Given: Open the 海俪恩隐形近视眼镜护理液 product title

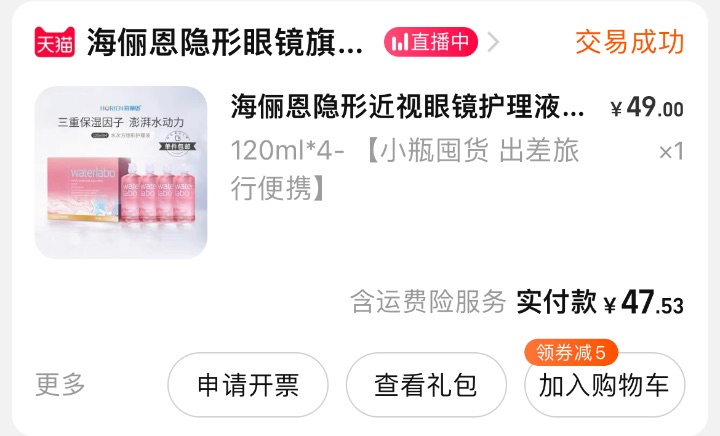Looking at the screenshot, I should (x=408, y=106).
